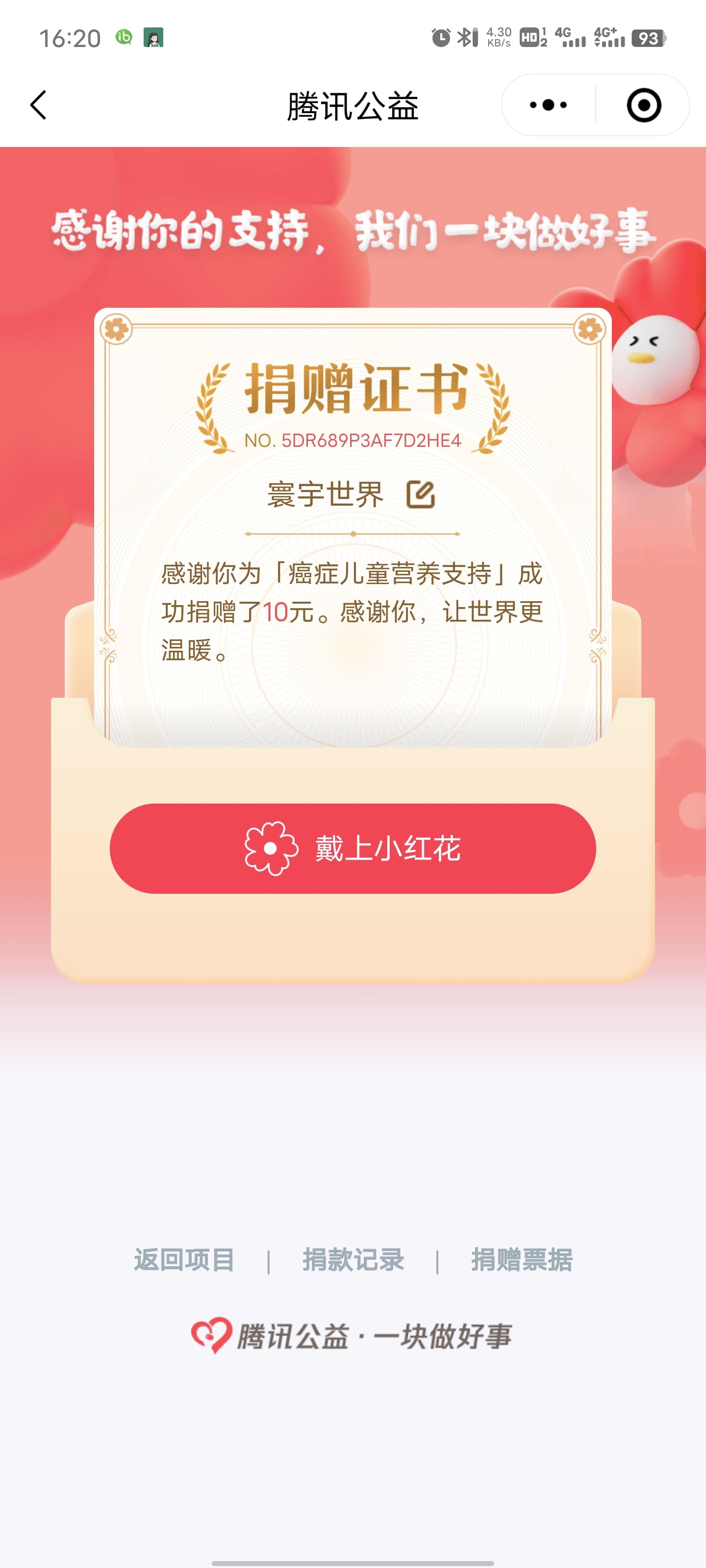This screenshot has height=1568, width=706.
Task: Click the nickname 寰宇世界 on certificate
Action: [x=325, y=495]
